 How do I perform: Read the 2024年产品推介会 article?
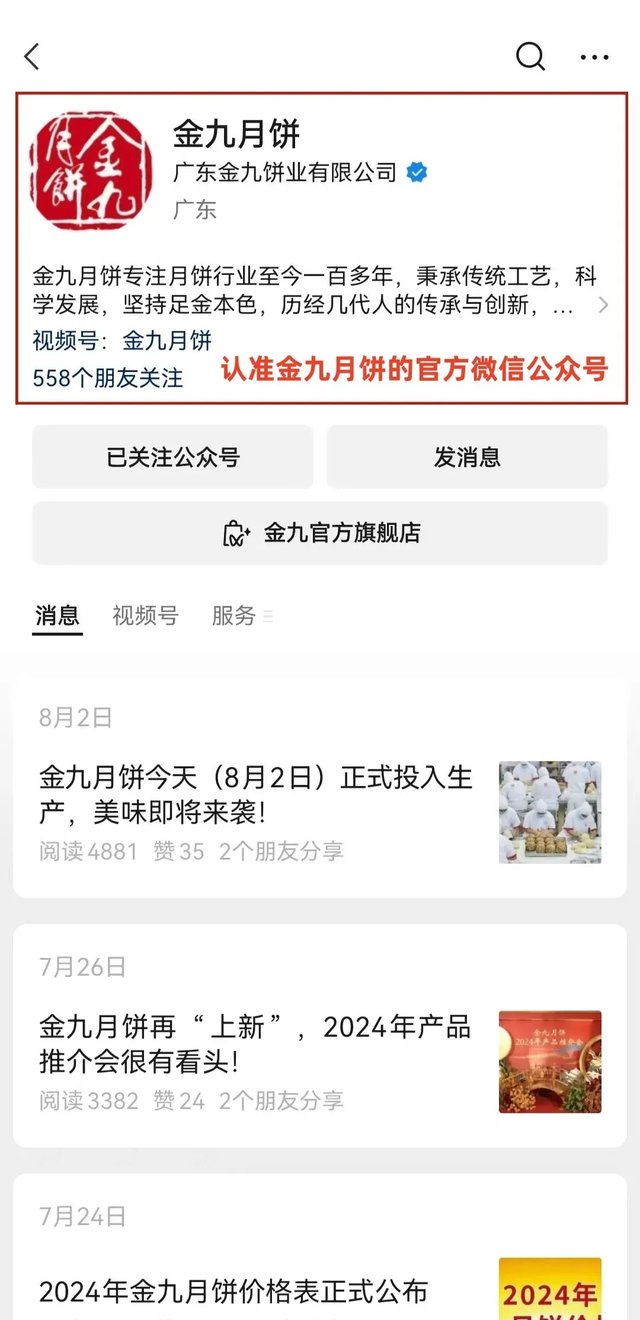coord(256,1043)
